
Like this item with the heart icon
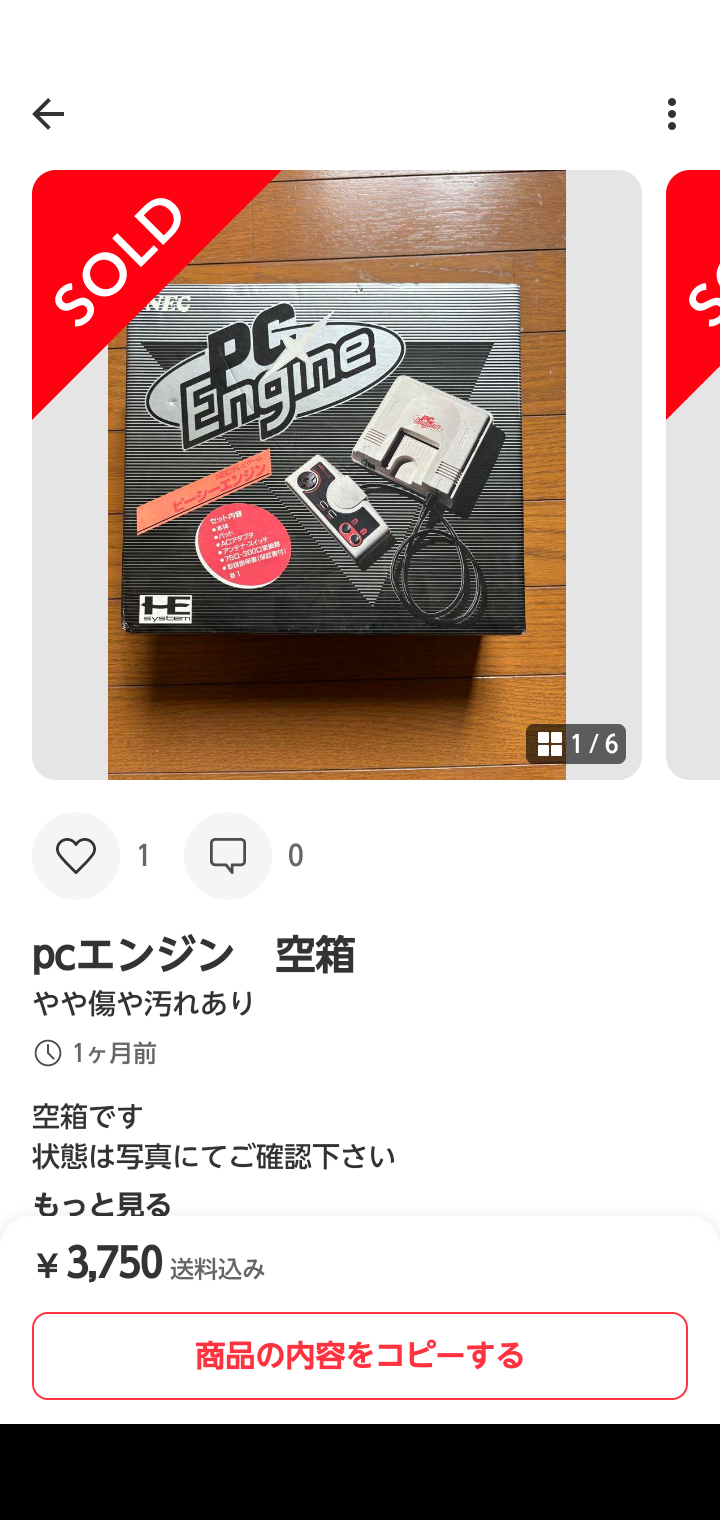click(76, 856)
